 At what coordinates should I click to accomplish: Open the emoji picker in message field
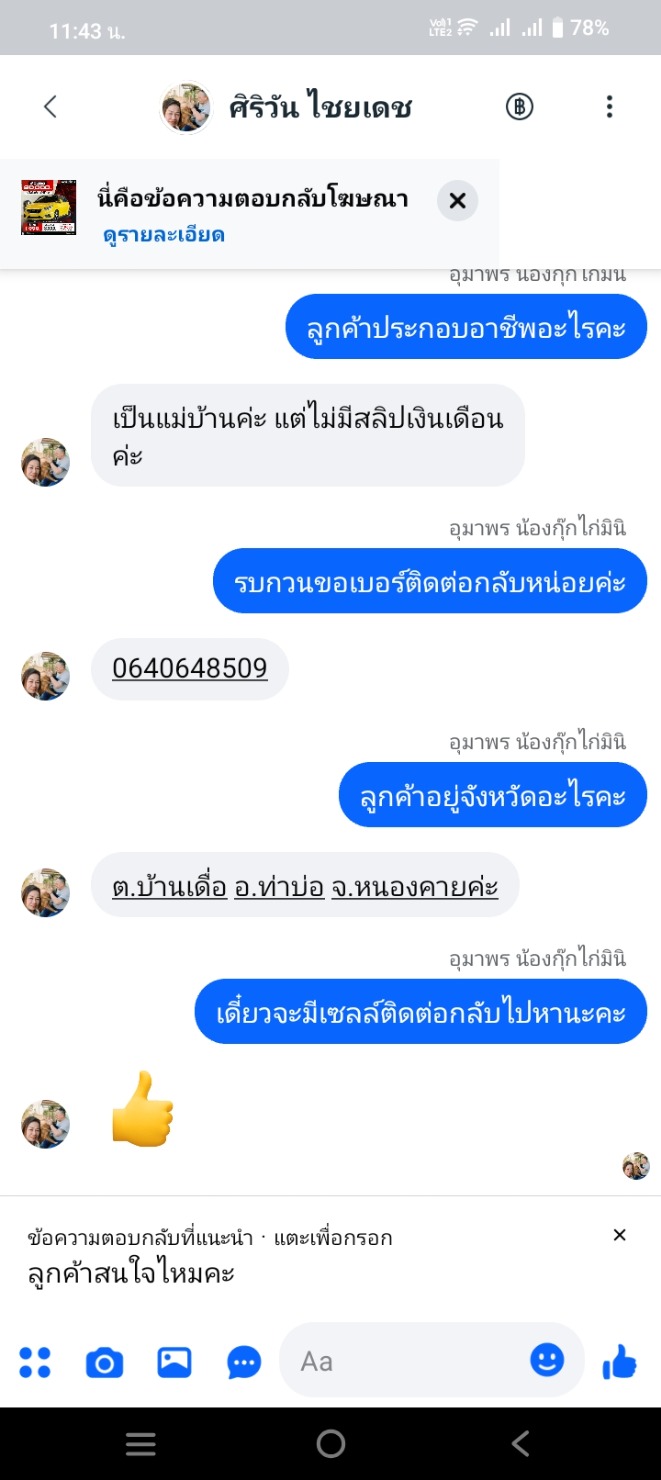point(546,1360)
